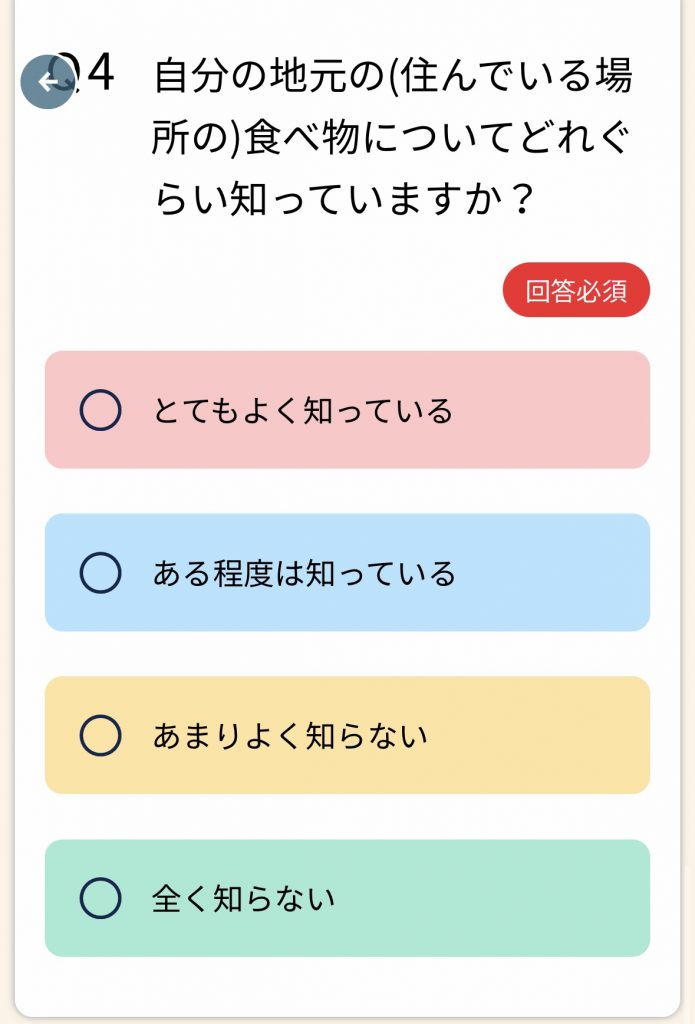Mark 全く知らない as your answer
Viewport: 695px width, 1024px height.
pos(100,898)
